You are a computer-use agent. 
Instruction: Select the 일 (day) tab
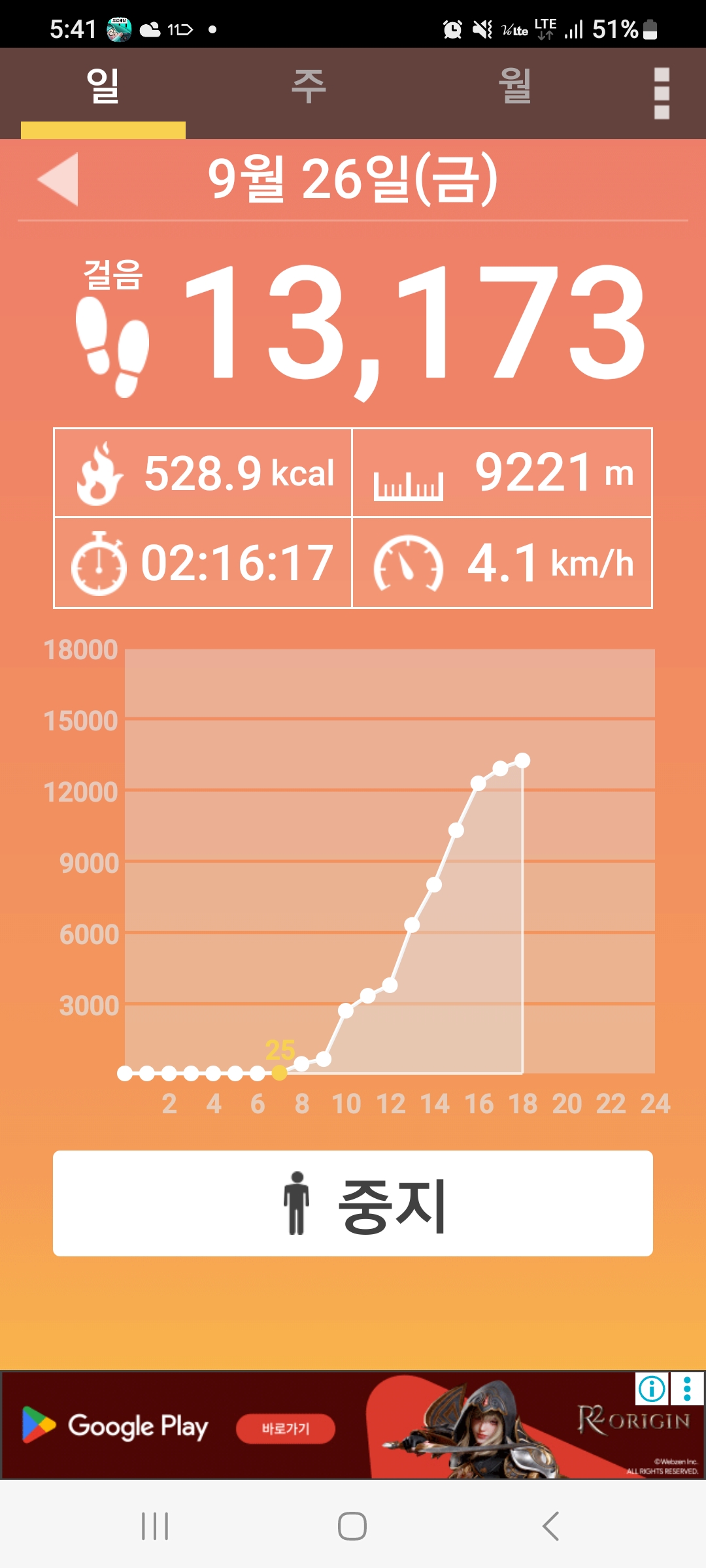[x=103, y=87]
